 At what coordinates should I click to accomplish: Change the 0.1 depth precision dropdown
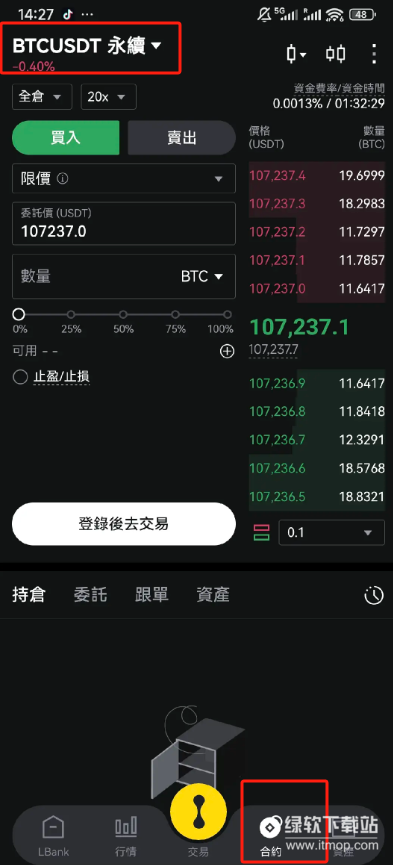[331, 533]
